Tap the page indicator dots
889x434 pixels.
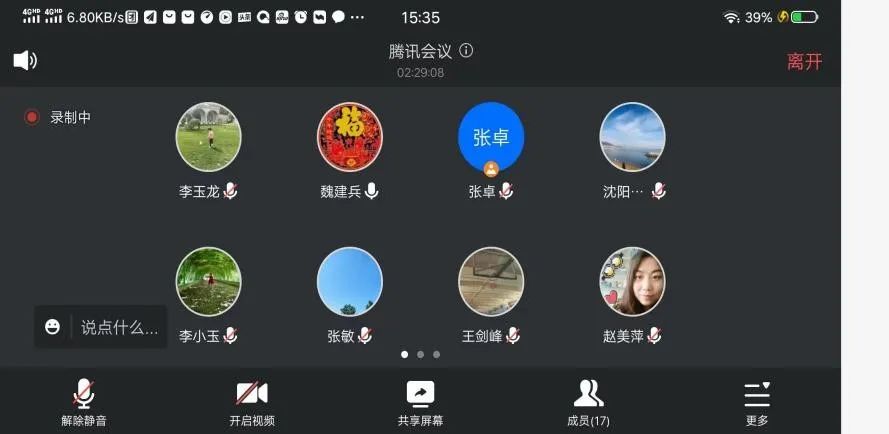[x=420, y=354]
